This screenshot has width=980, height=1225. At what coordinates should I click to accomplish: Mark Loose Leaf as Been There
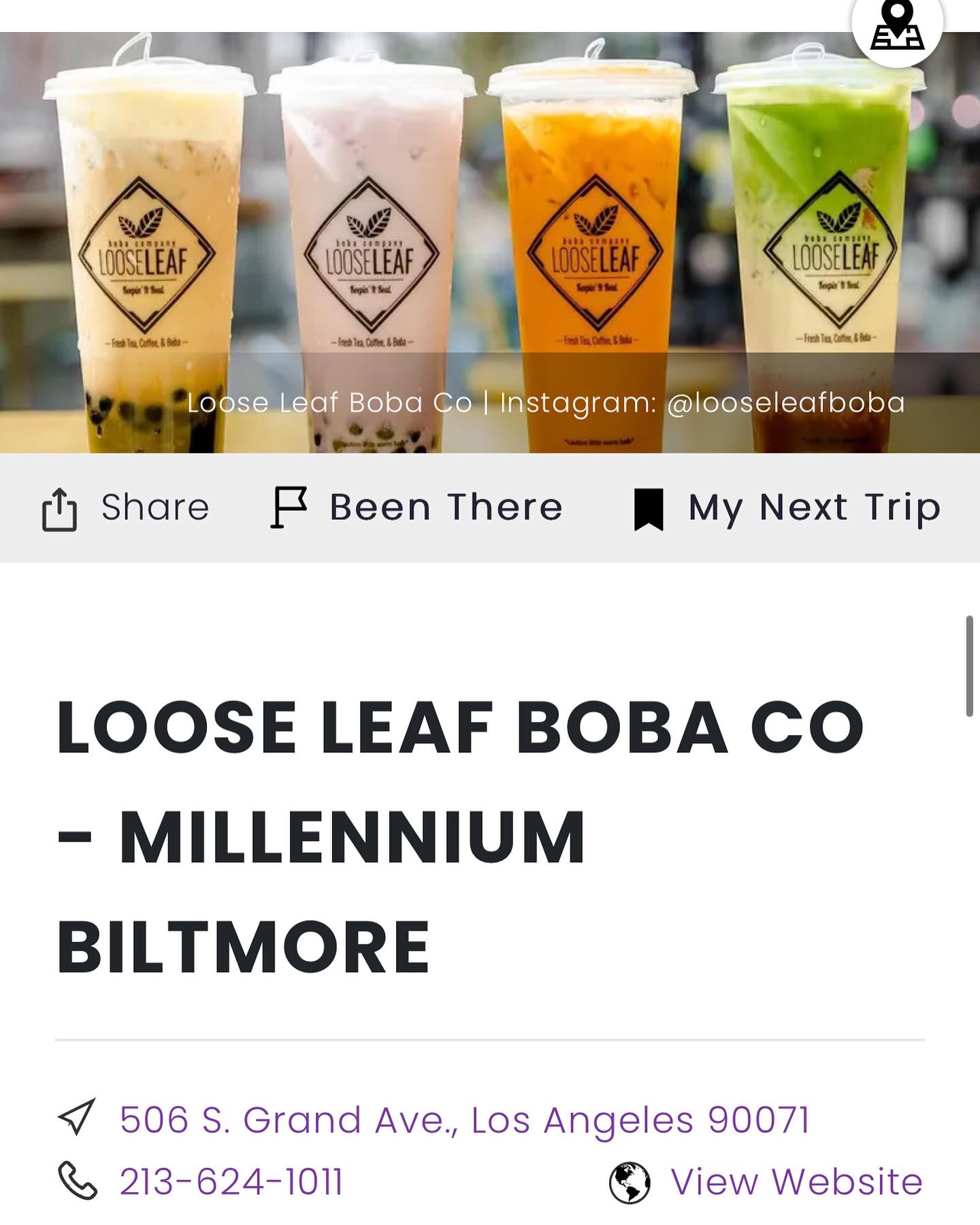pos(416,508)
